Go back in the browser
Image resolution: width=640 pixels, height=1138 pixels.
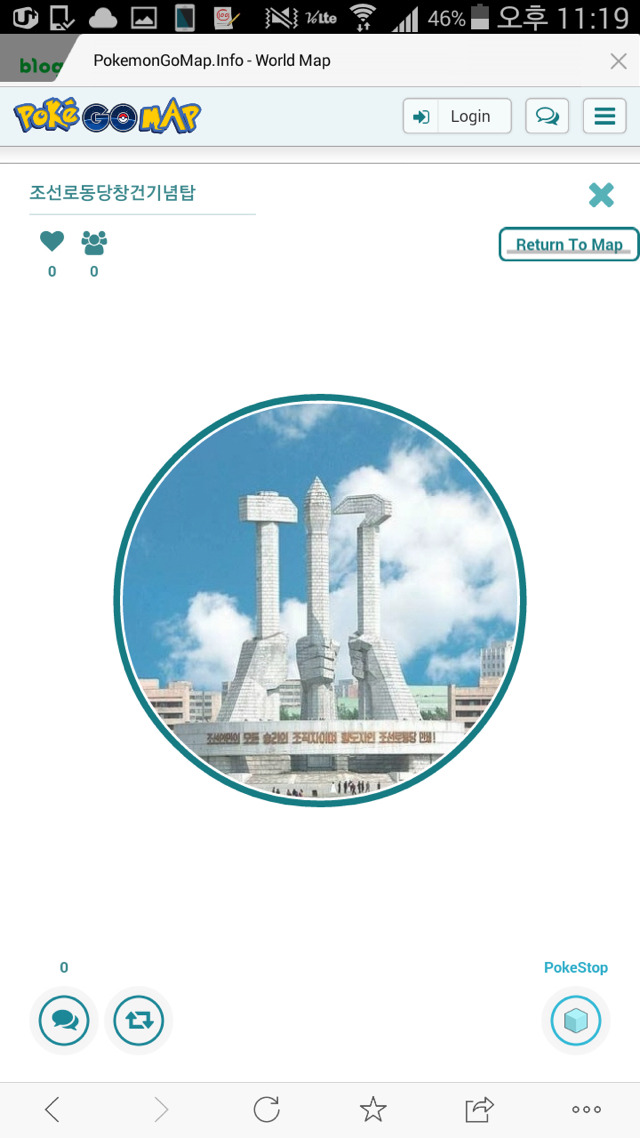(53, 1108)
